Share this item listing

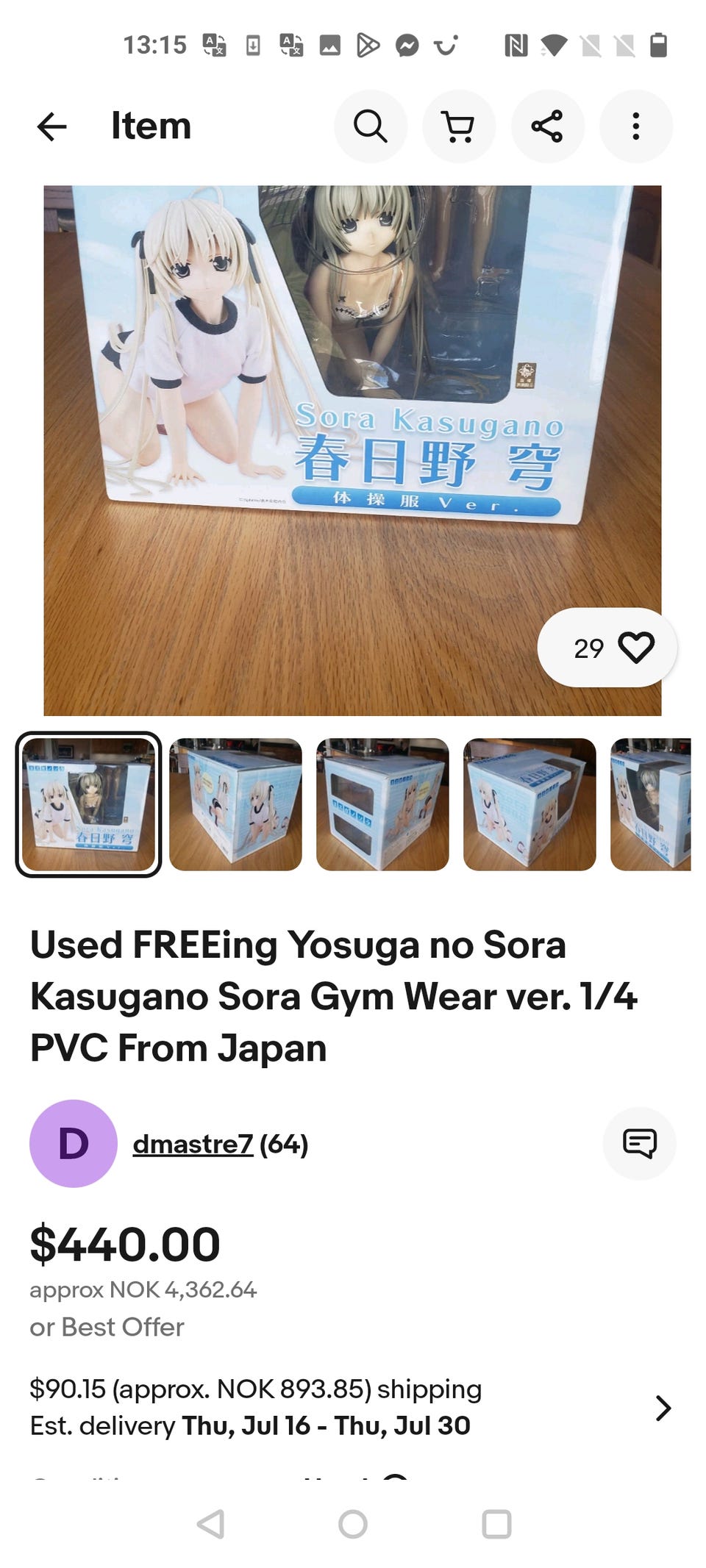547,126
